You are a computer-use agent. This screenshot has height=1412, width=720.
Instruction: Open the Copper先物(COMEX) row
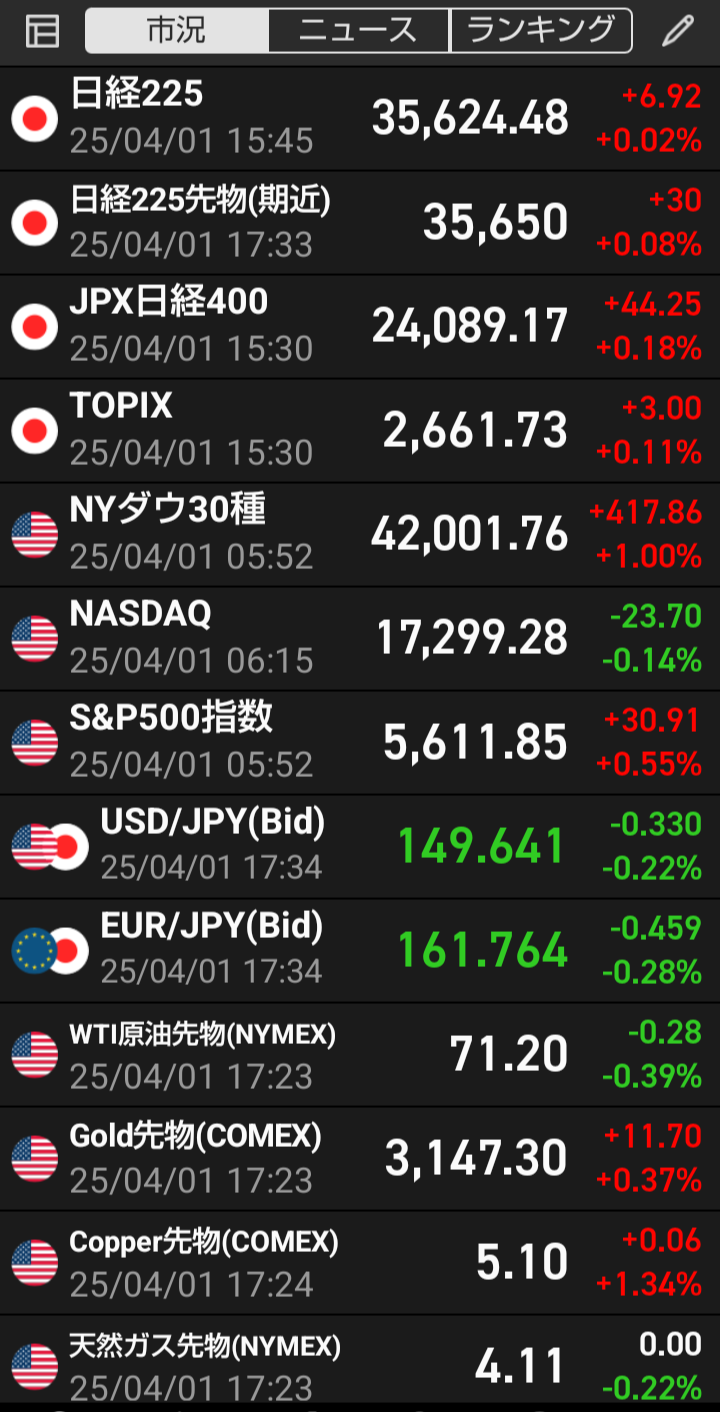click(360, 1262)
